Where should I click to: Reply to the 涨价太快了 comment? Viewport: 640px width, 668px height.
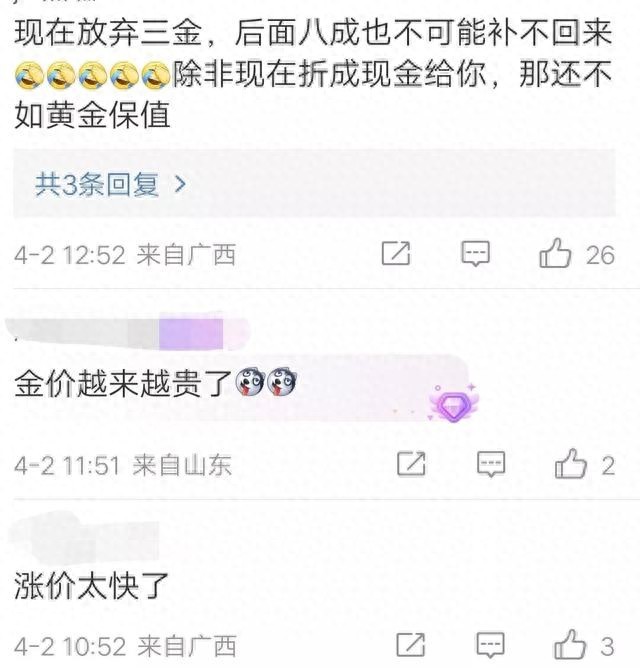pos(490,642)
